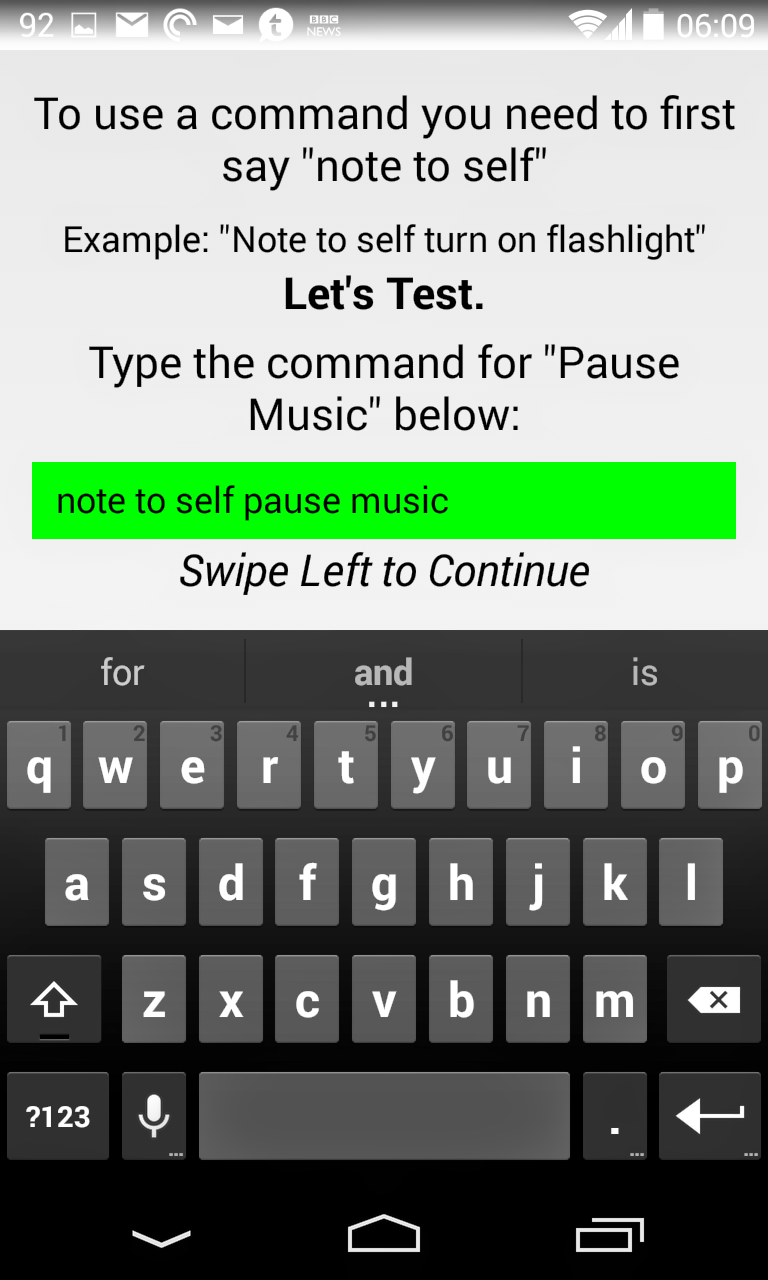This screenshot has height=1280, width=768.
Task: Go to the home screen
Action: point(384,1234)
